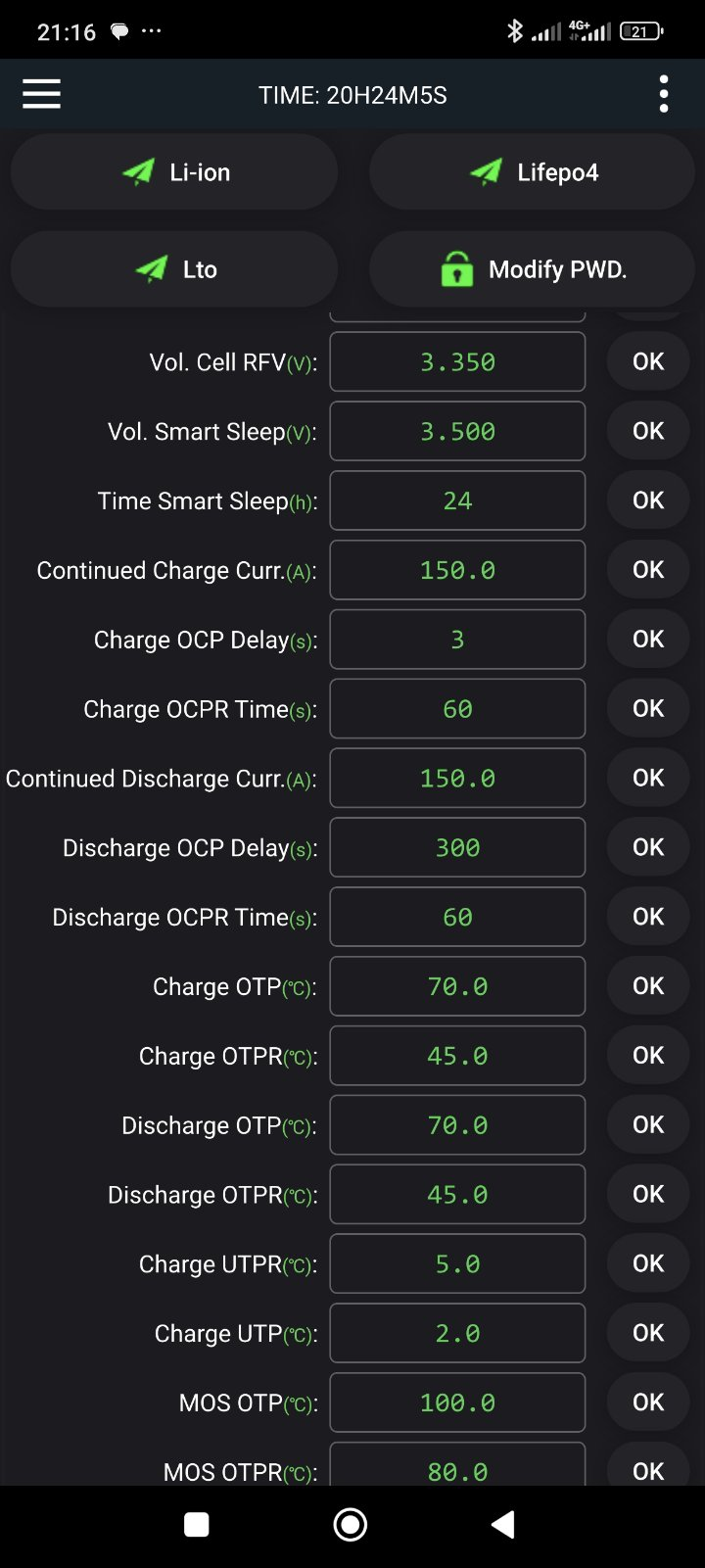Image resolution: width=705 pixels, height=1568 pixels.
Task: Select the Lto battery preset
Action: pyautogui.click(x=174, y=269)
